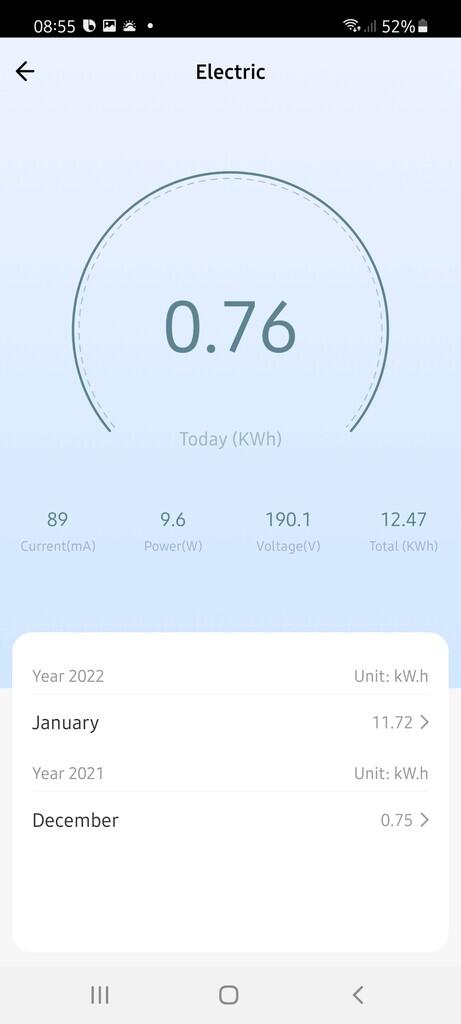The image size is (461, 1024).
Task: Go back using the top-left arrow
Action: point(25,71)
